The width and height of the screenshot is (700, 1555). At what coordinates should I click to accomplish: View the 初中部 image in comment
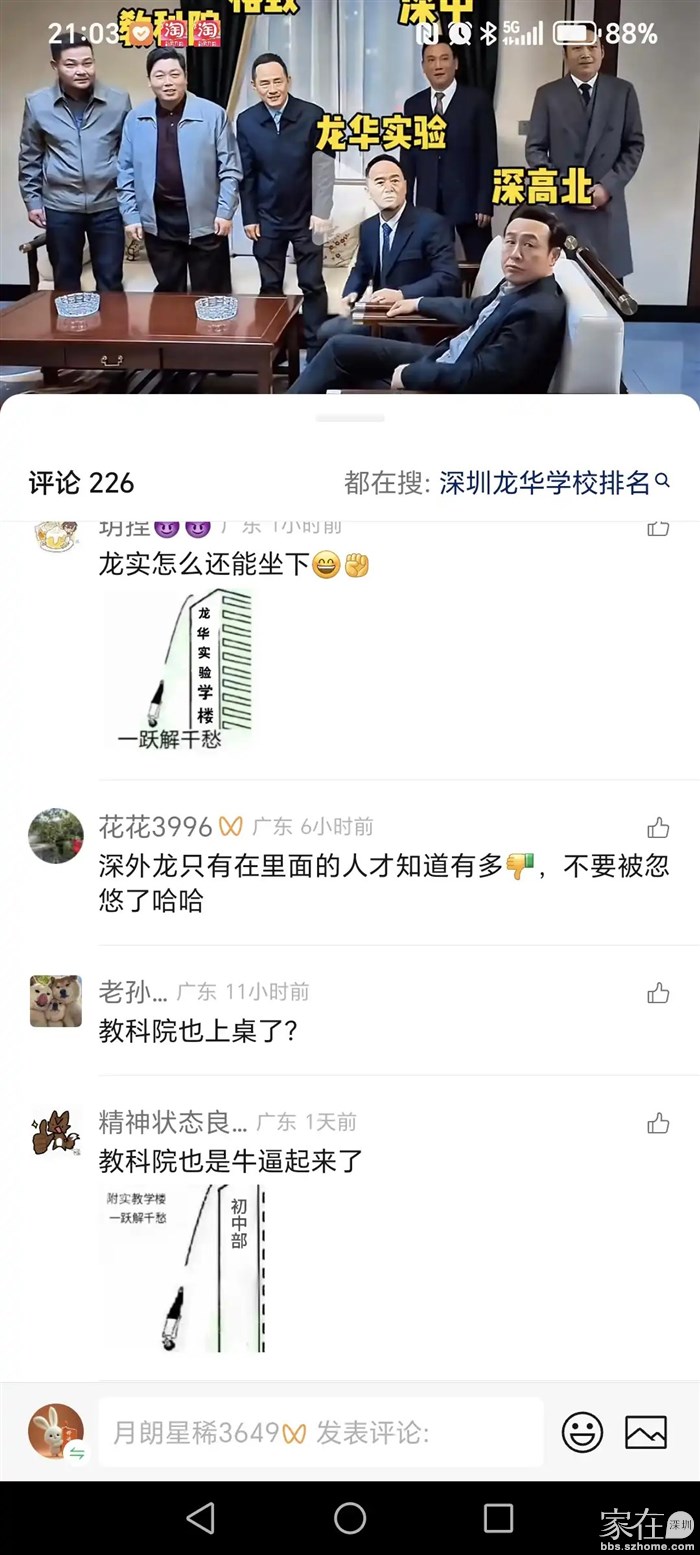(x=186, y=1268)
